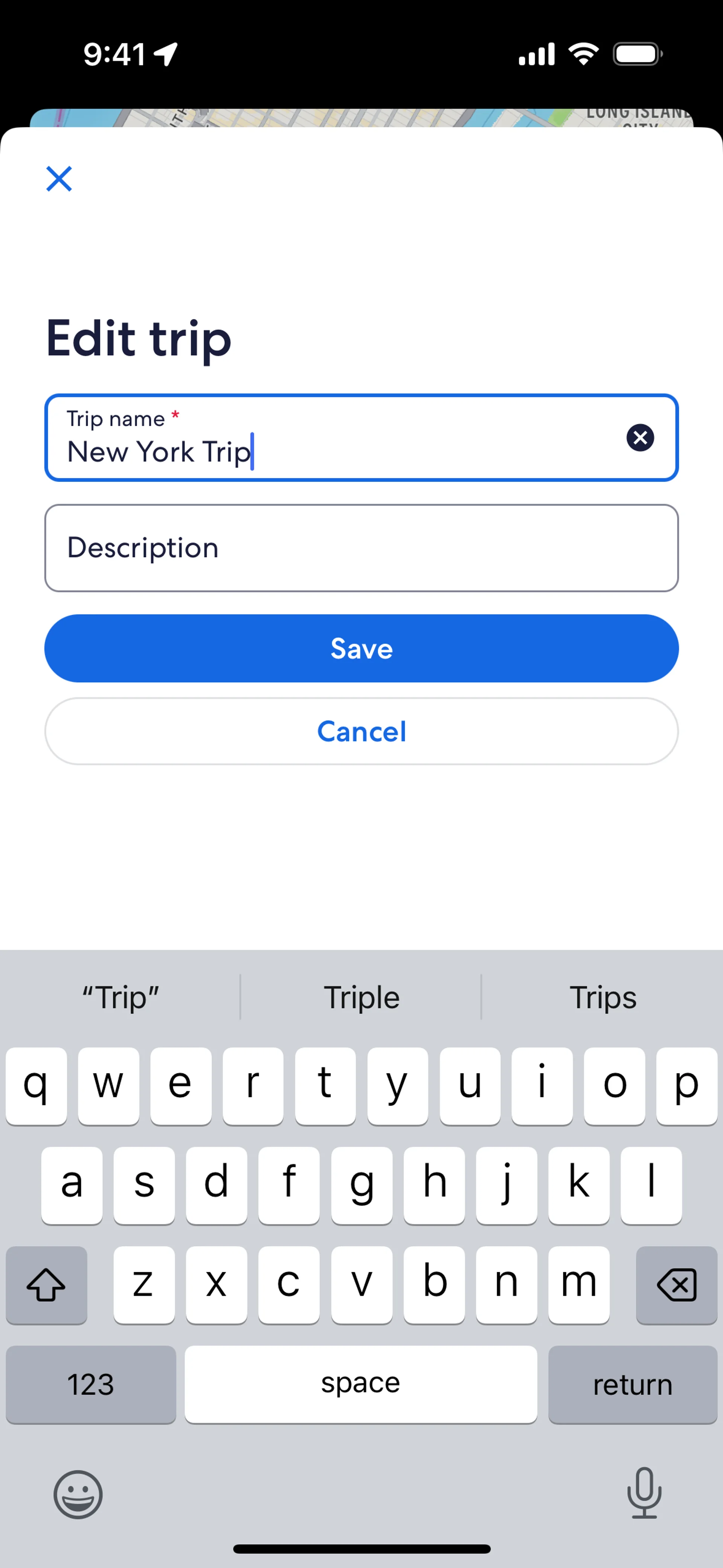Screen dimensions: 723x1568
Task: Close the Edit trip sheet
Action: pos(59,178)
